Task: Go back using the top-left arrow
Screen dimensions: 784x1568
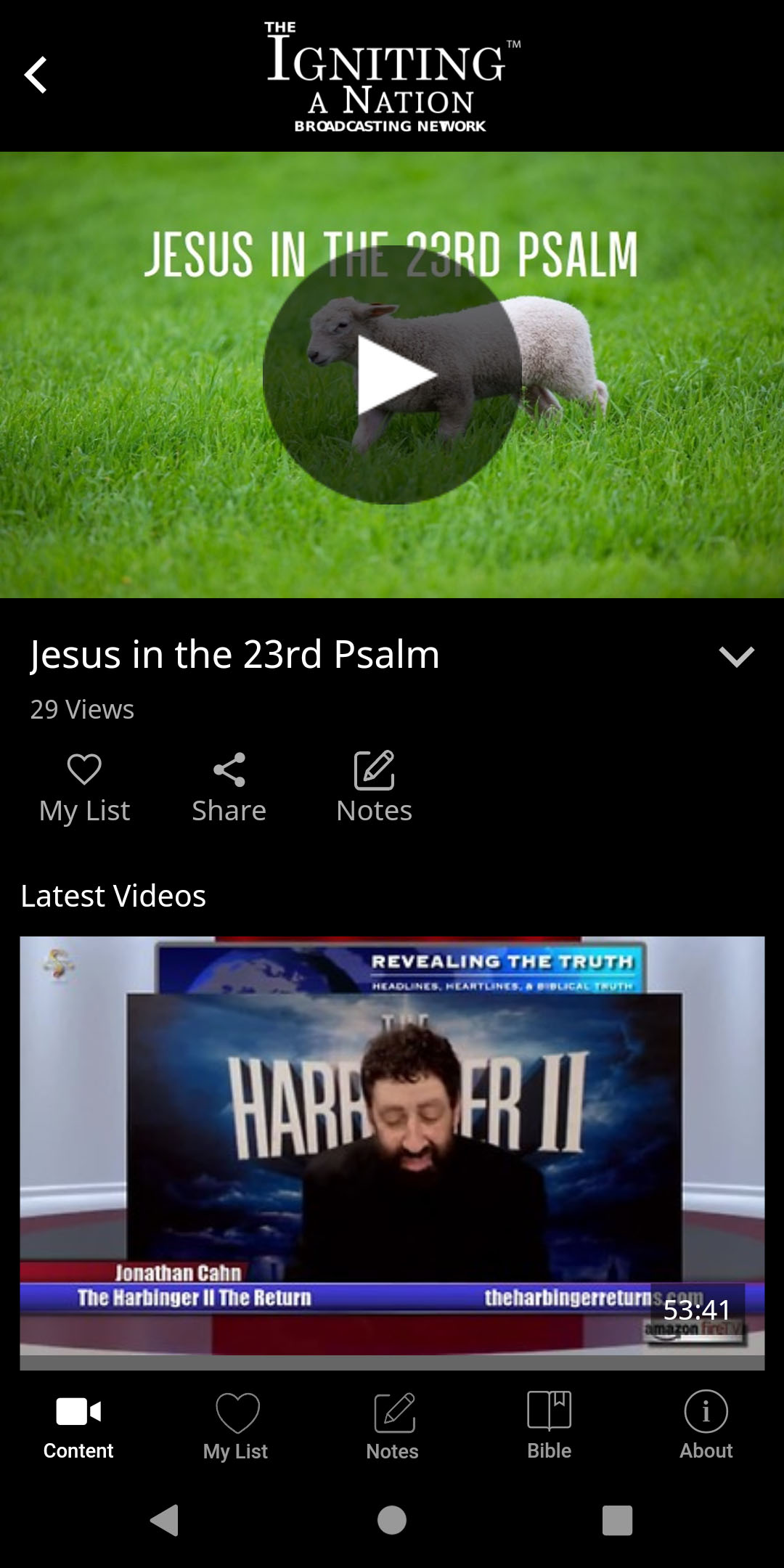Action: pos(36,75)
